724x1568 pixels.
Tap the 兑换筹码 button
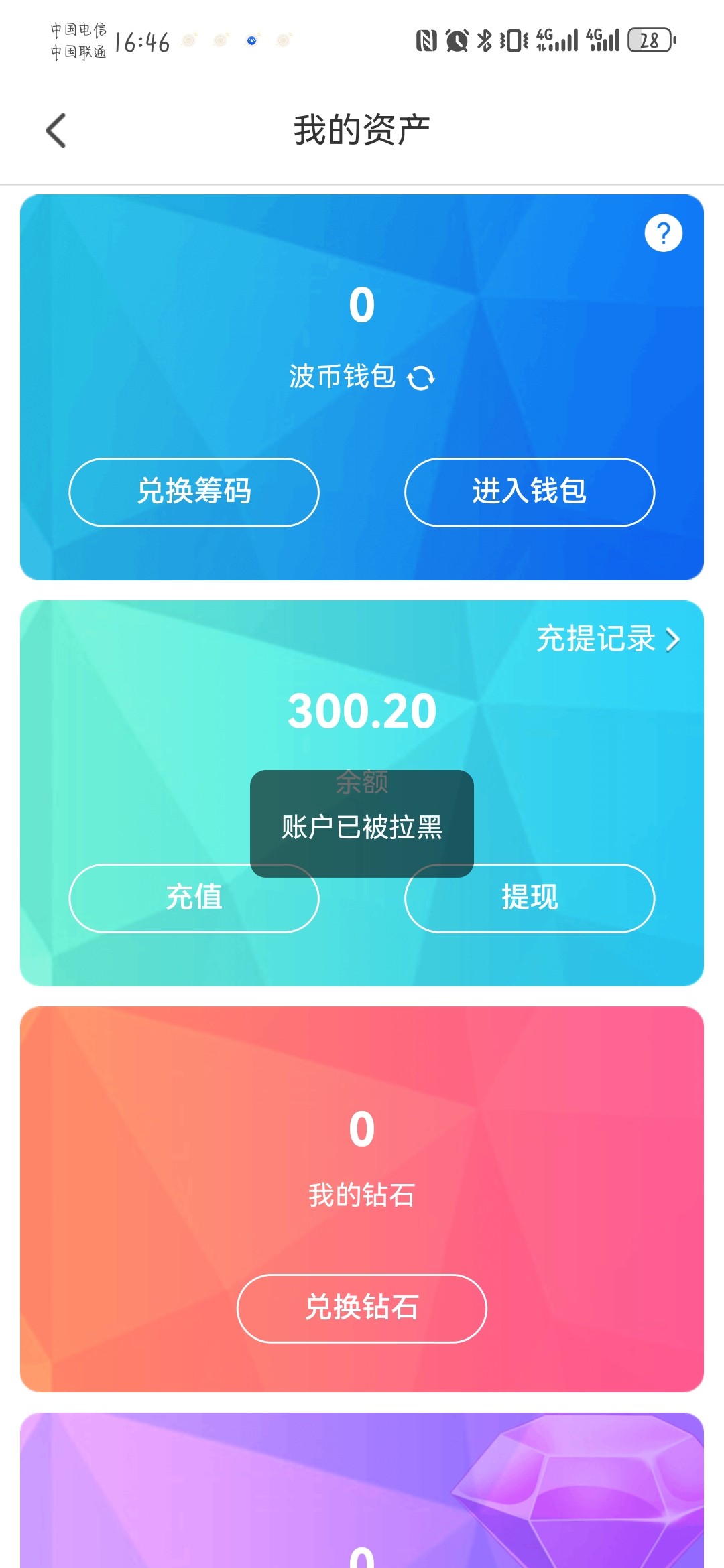194,492
